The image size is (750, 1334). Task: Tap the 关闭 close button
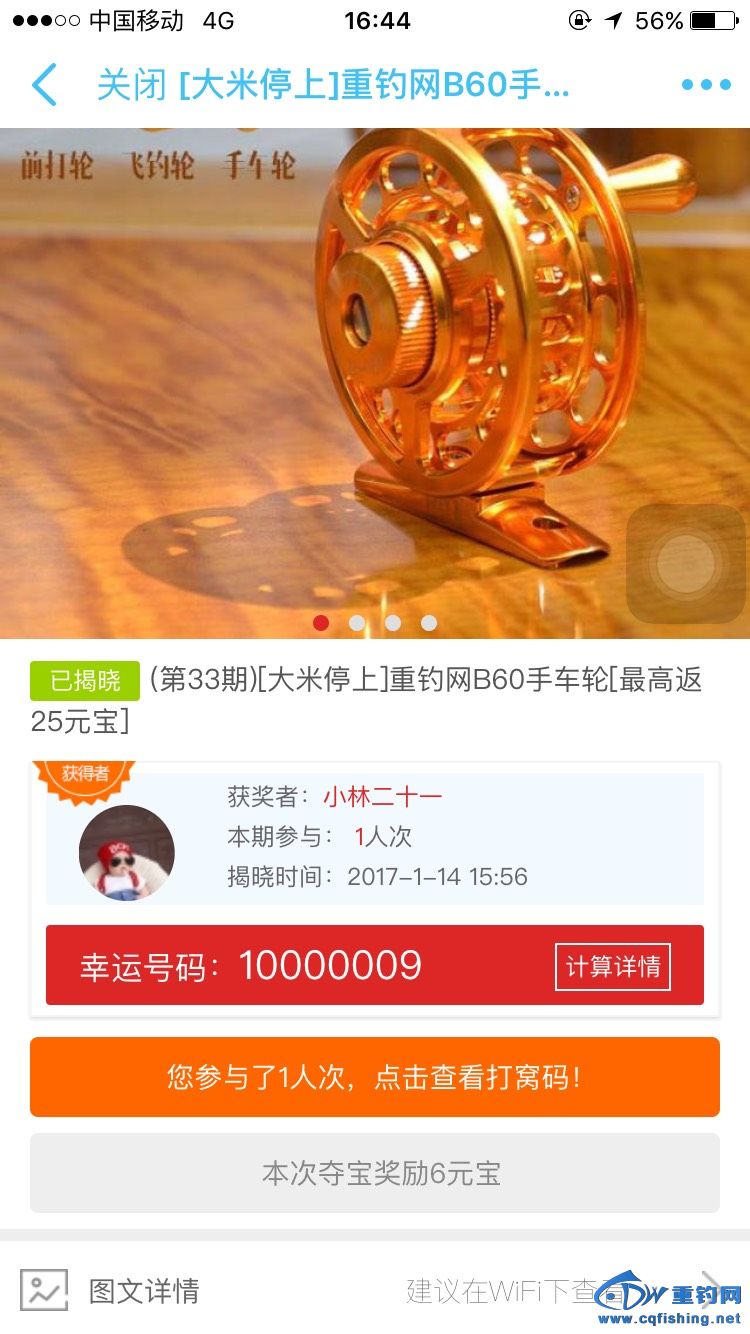pos(131,85)
